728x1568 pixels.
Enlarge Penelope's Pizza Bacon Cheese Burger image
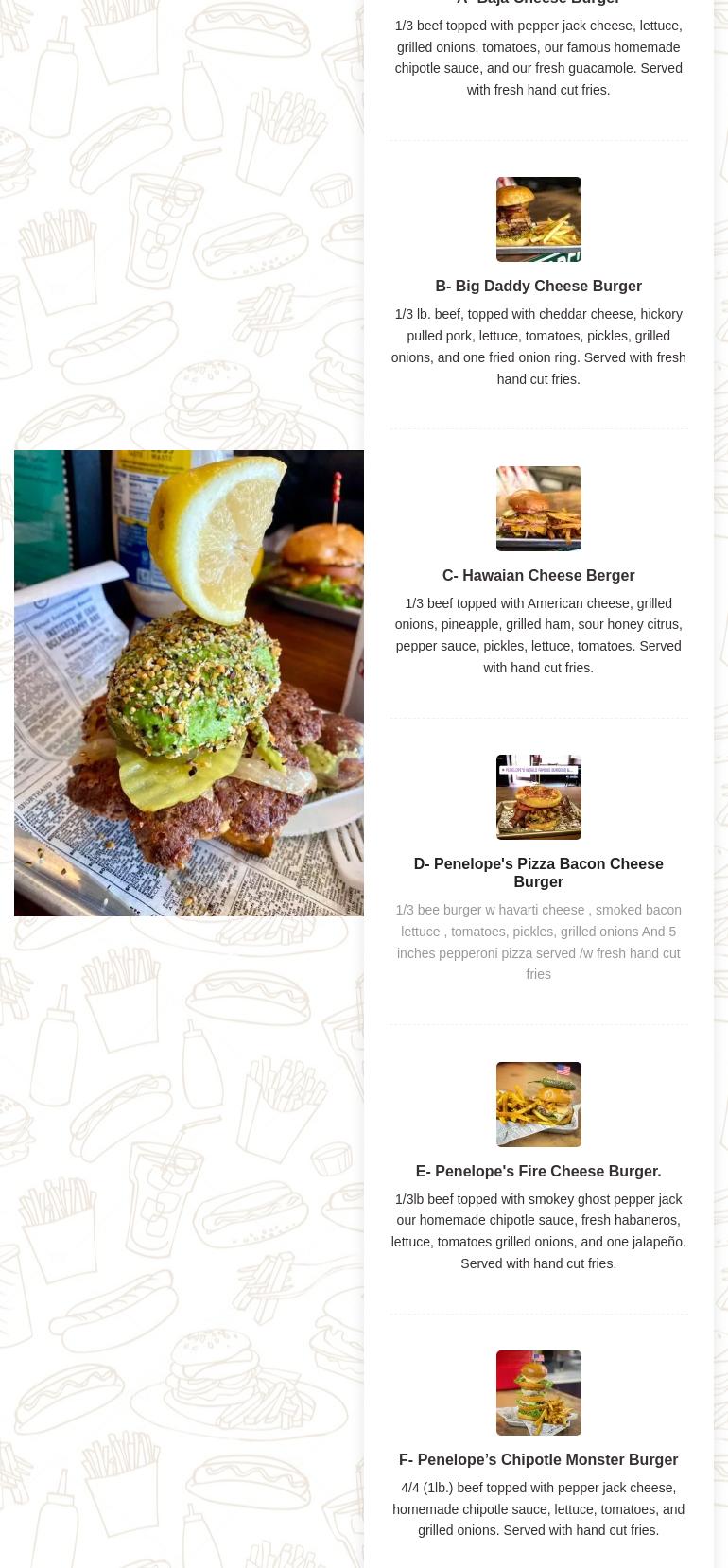click(x=538, y=797)
